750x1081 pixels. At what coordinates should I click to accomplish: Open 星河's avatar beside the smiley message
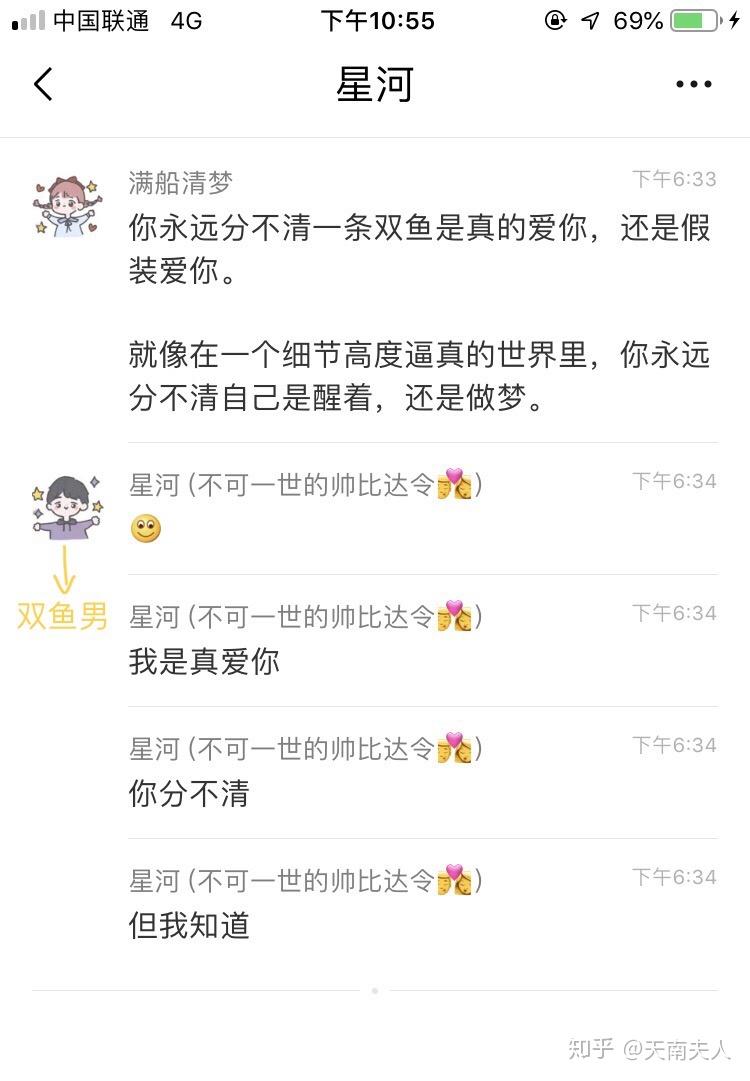(x=66, y=508)
